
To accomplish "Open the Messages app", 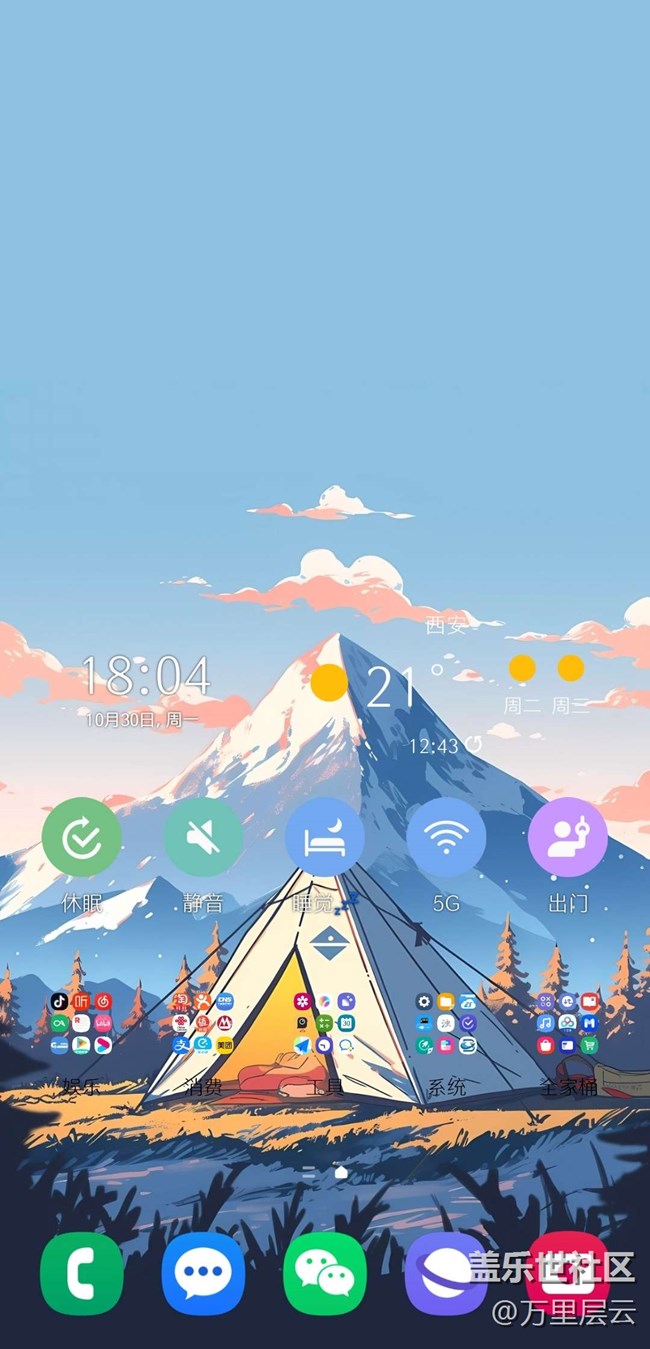I will tap(203, 1273).
